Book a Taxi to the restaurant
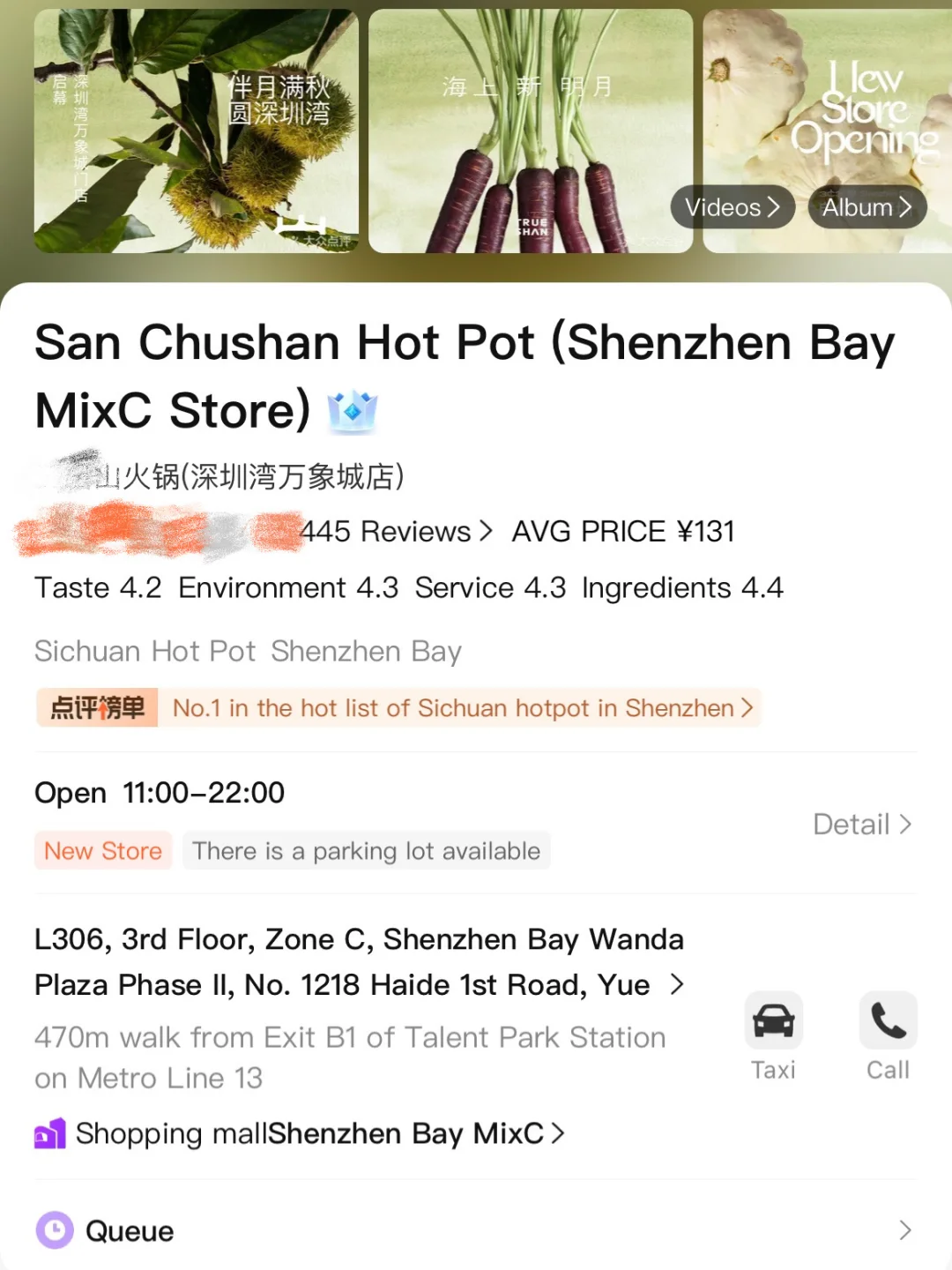Viewport: 952px width, 1270px height. click(x=773, y=1035)
